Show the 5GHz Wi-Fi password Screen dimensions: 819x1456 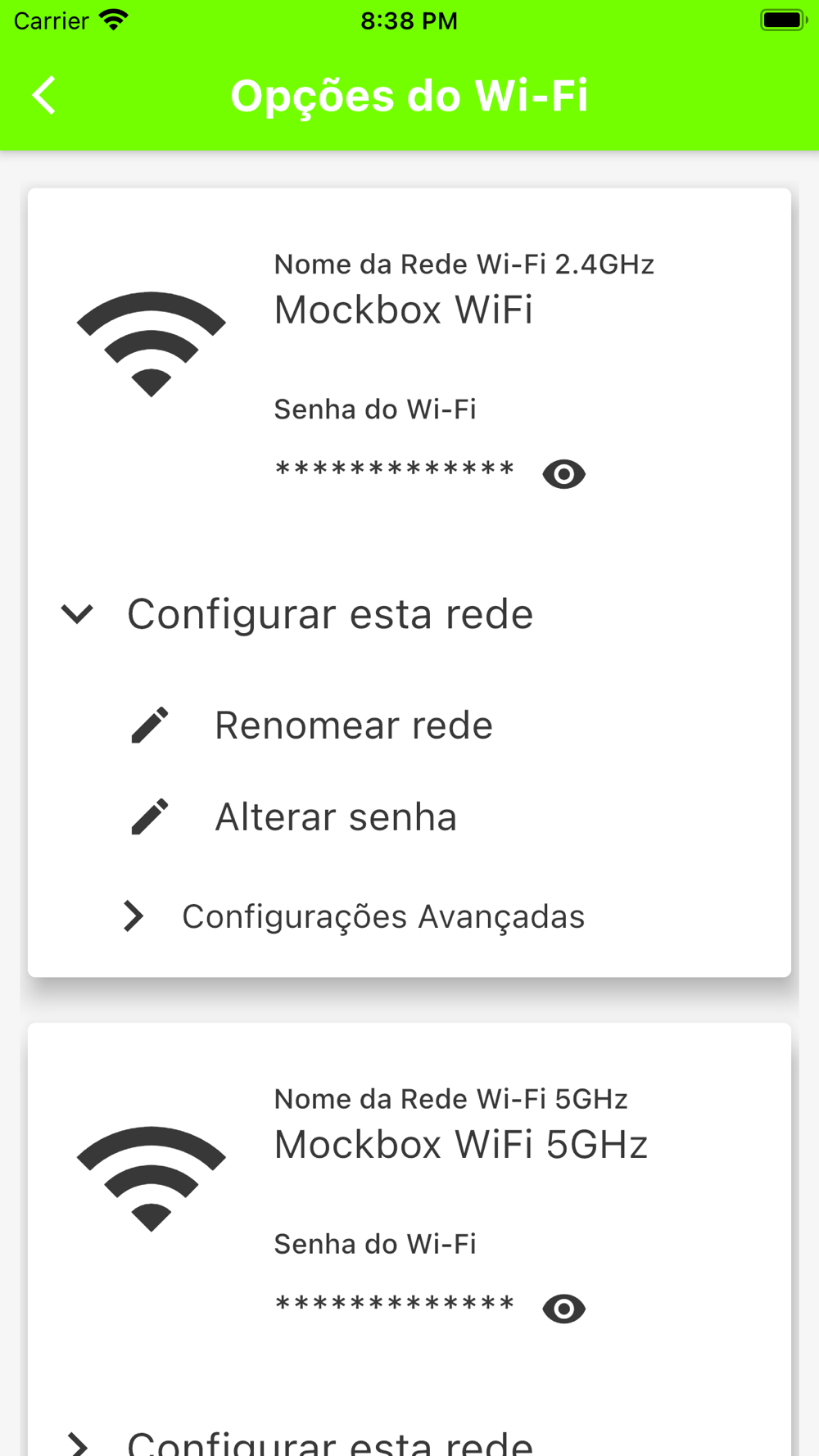click(563, 1309)
